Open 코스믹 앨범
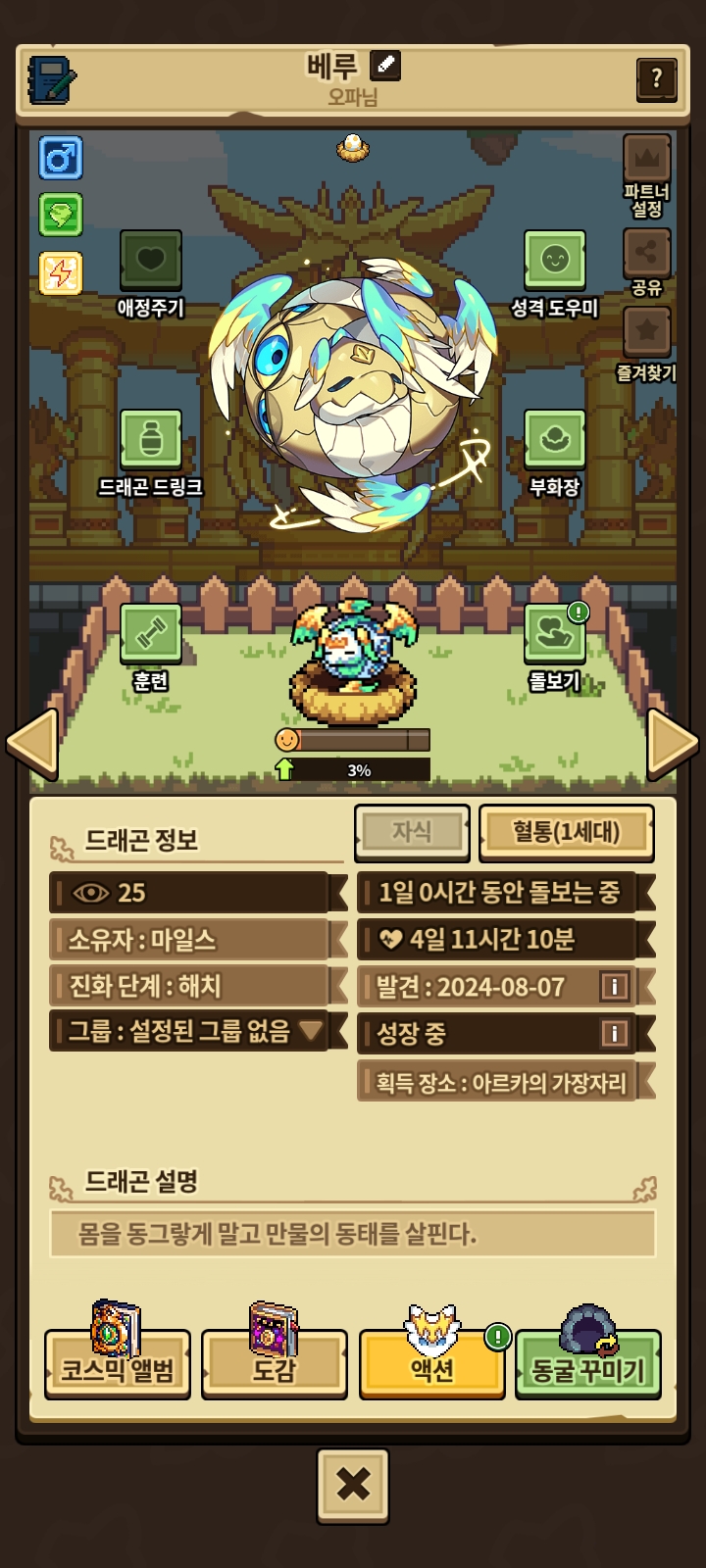This screenshot has height=1568, width=706. (118, 1362)
